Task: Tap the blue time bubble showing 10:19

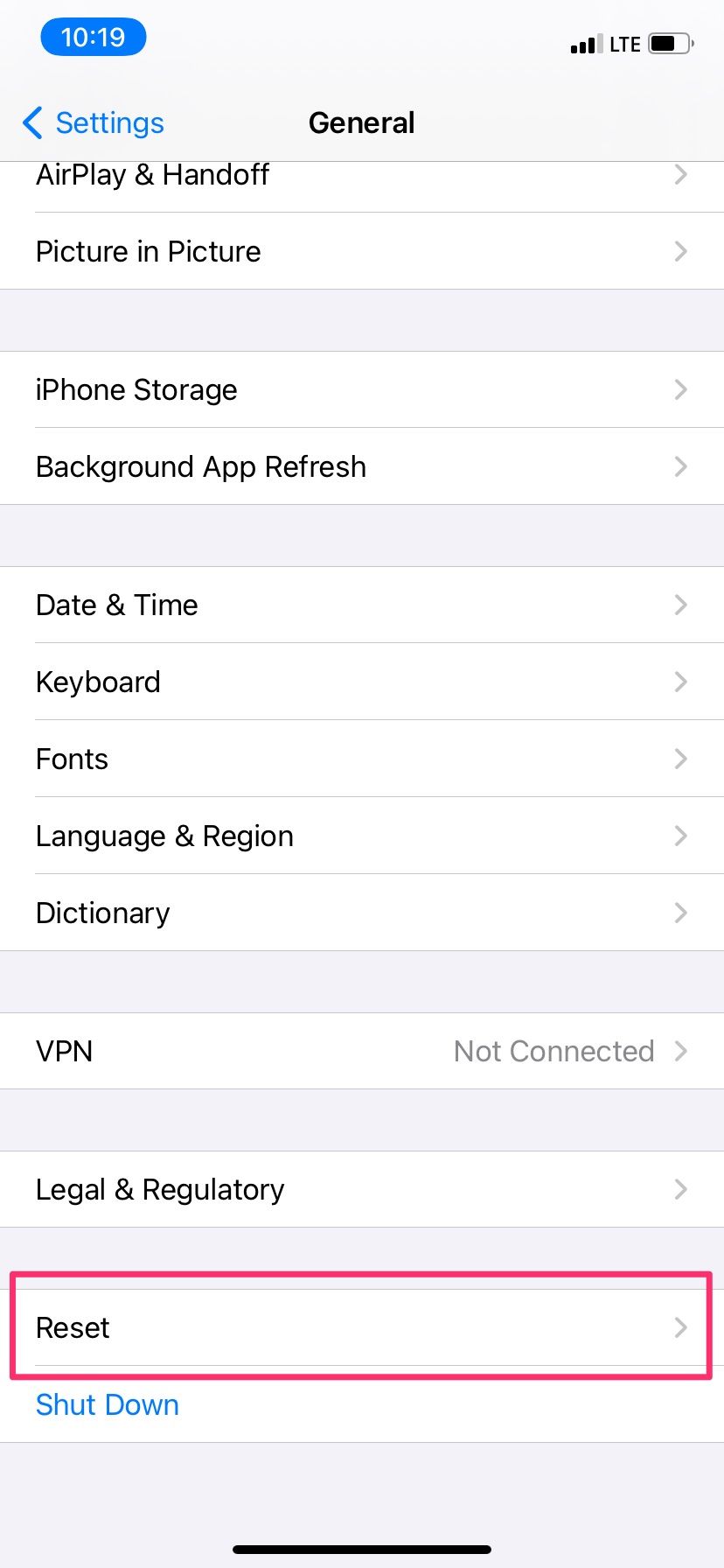Action: (93, 37)
